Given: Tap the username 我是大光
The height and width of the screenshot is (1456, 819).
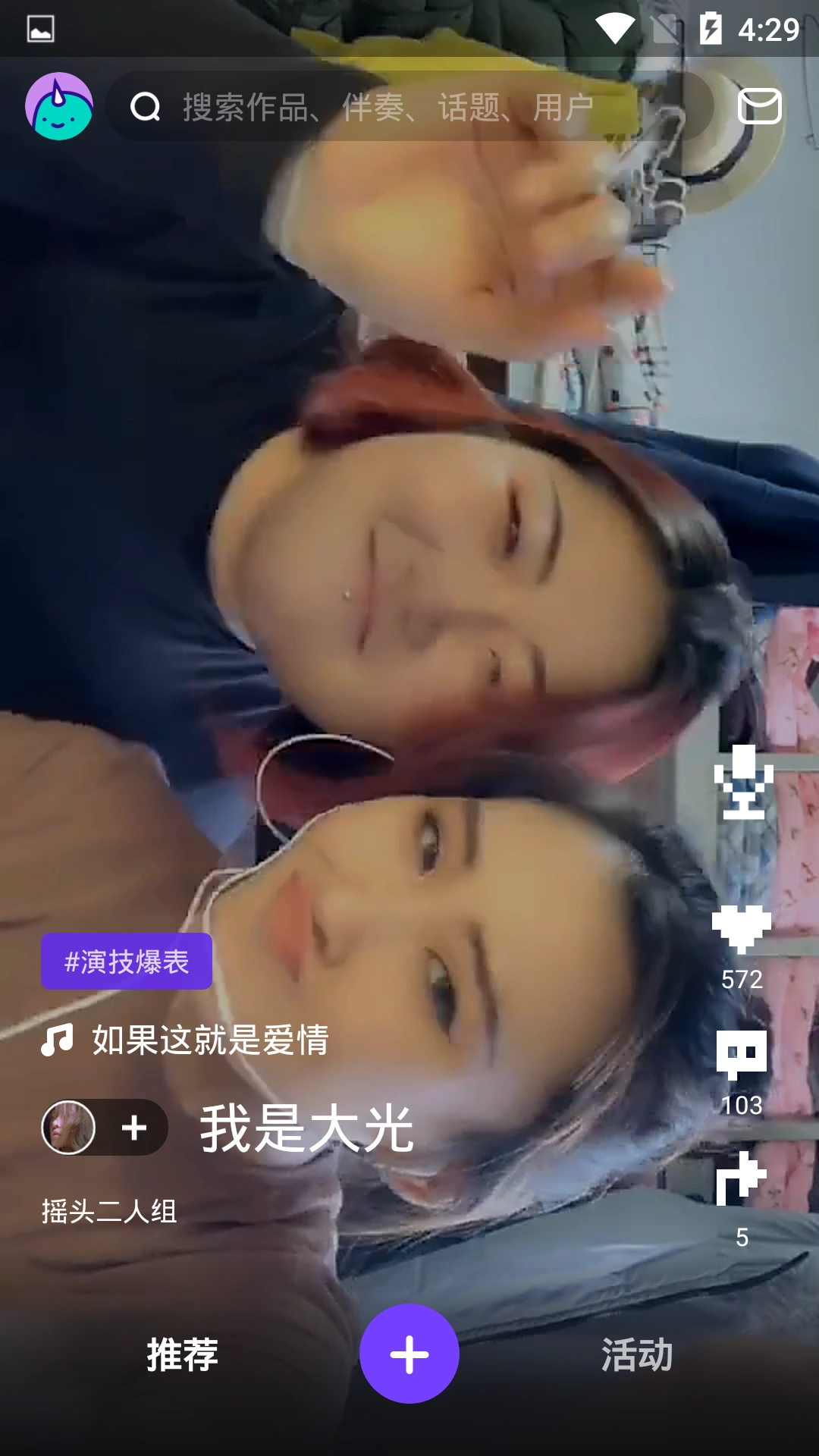Looking at the screenshot, I should pos(306,1128).
